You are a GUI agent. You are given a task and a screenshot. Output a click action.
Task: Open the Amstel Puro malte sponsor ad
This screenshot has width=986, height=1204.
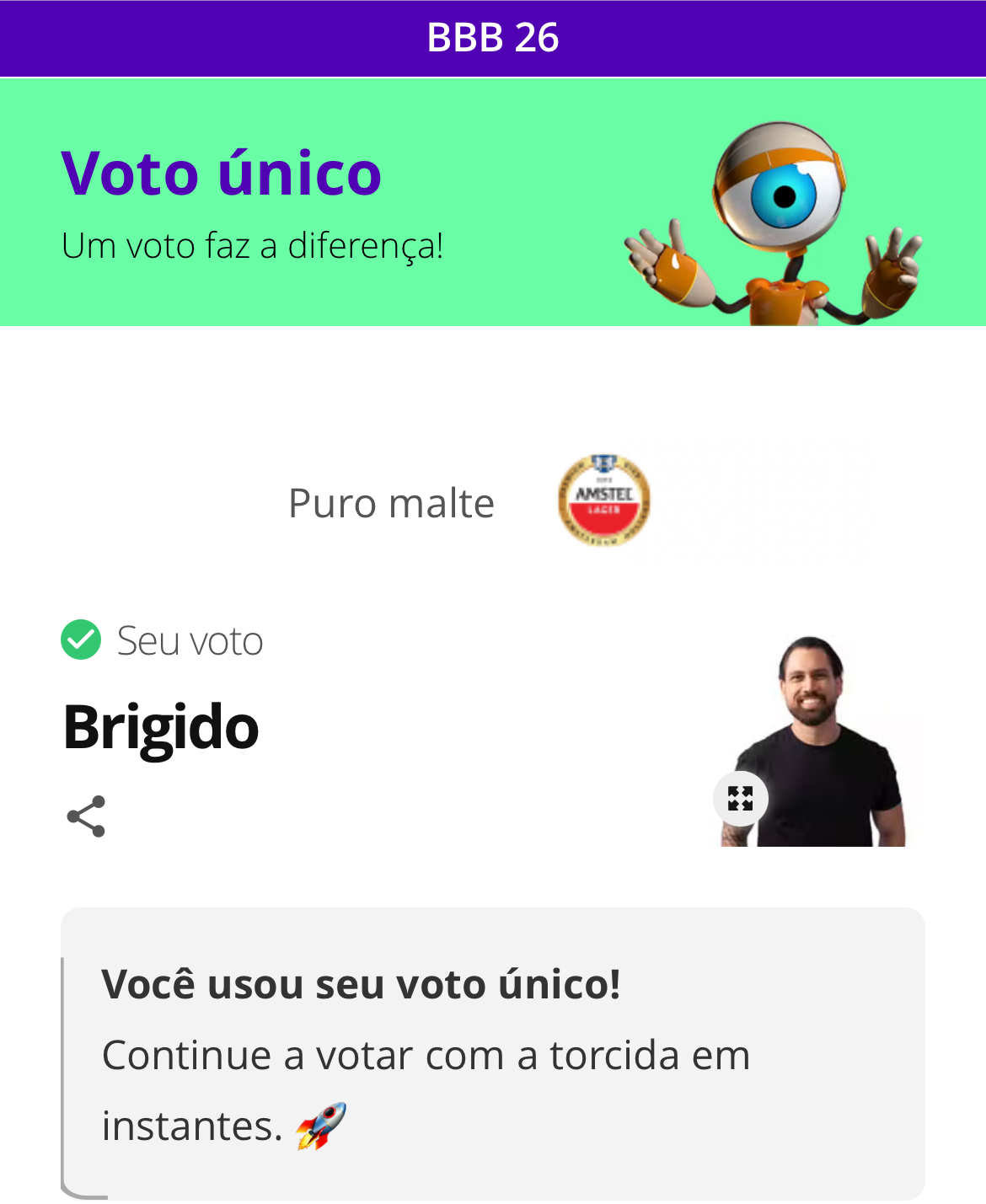tap(603, 501)
